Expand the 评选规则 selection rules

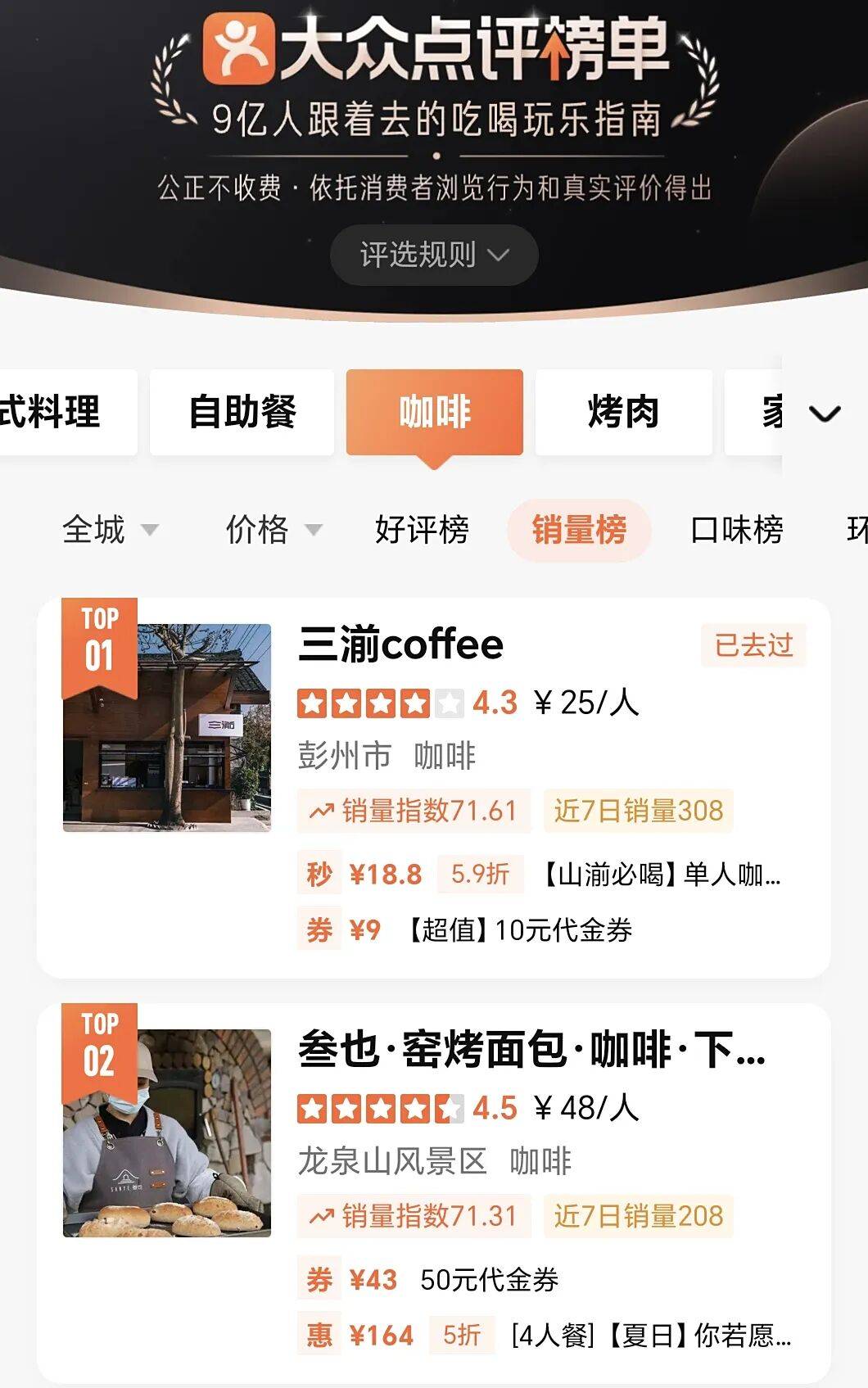(x=434, y=255)
